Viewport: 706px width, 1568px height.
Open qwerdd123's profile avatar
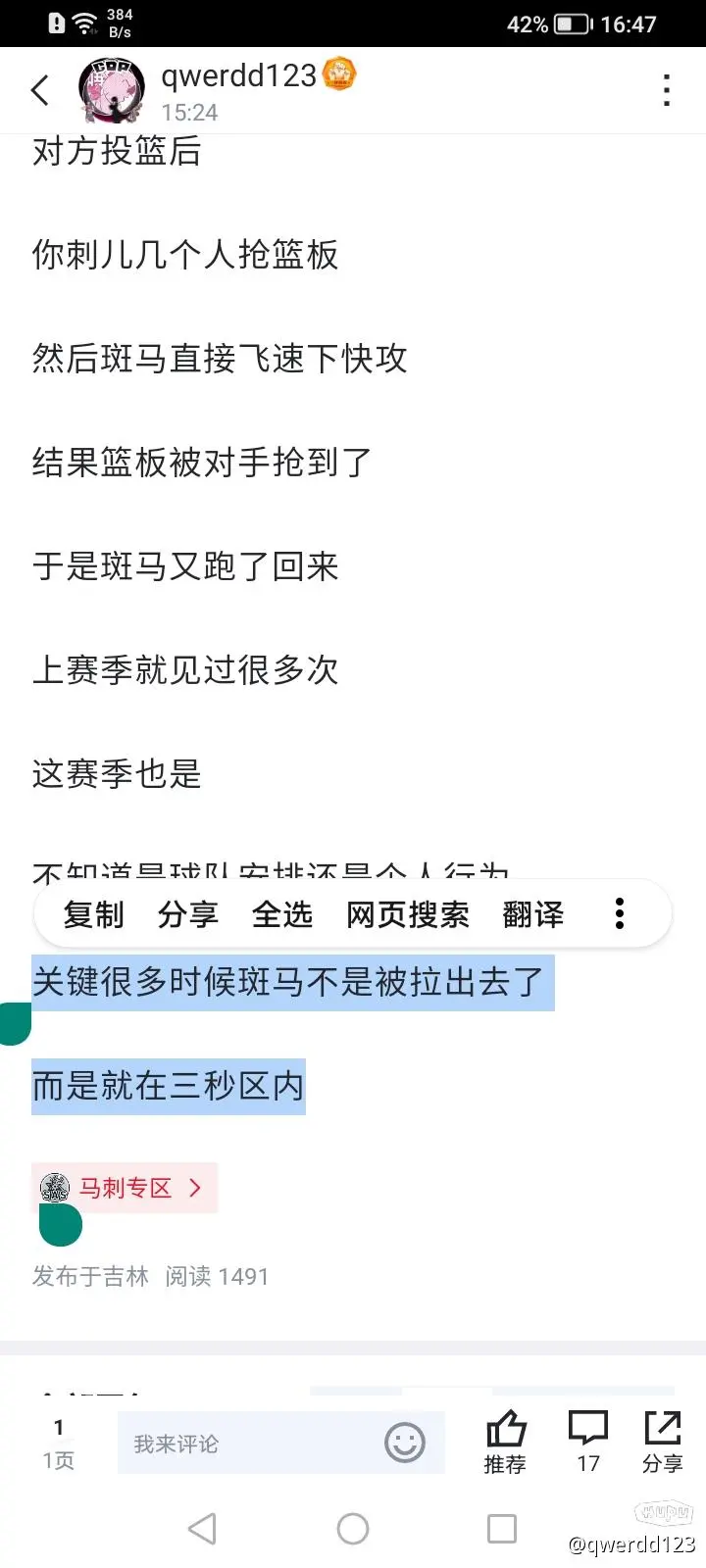pyautogui.click(x=112, y=90)
